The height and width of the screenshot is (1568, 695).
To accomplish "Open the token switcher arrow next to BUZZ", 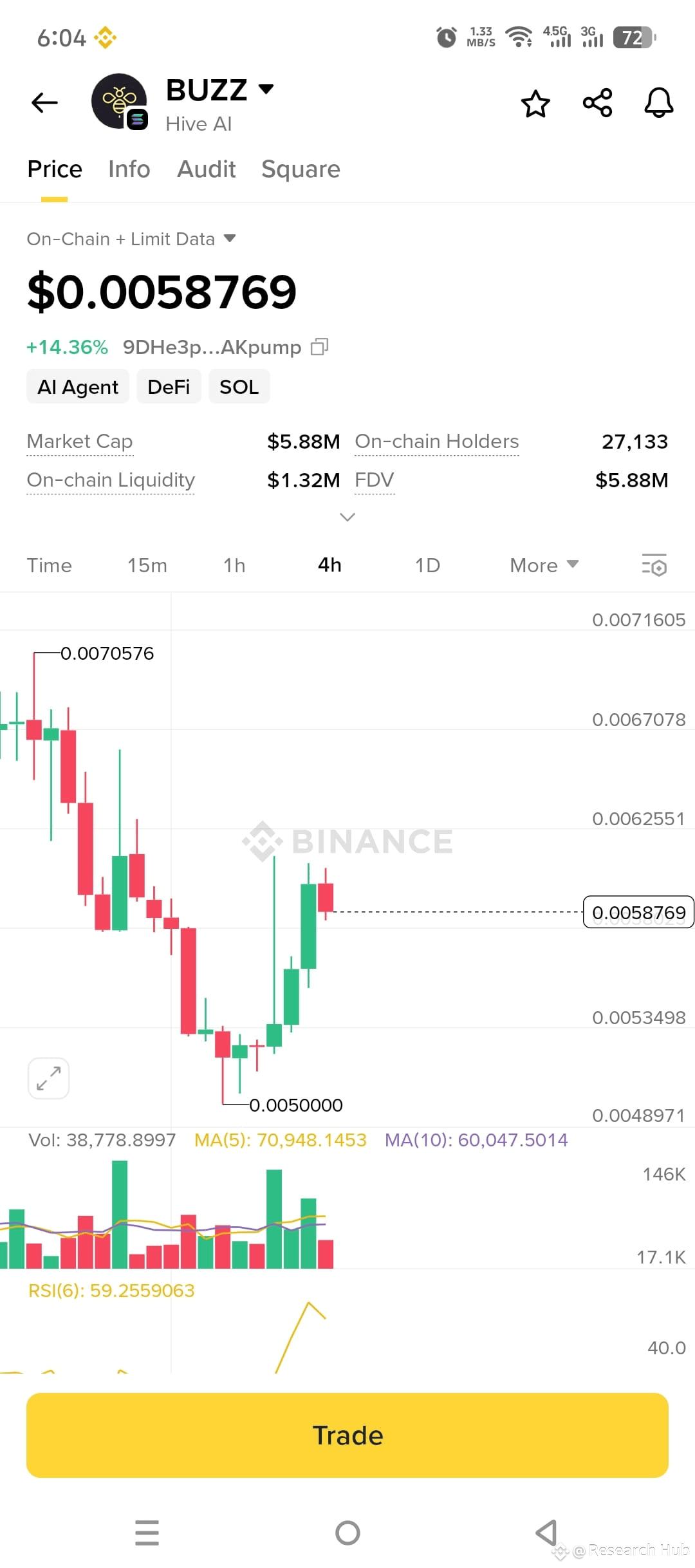I will [266, 89].
